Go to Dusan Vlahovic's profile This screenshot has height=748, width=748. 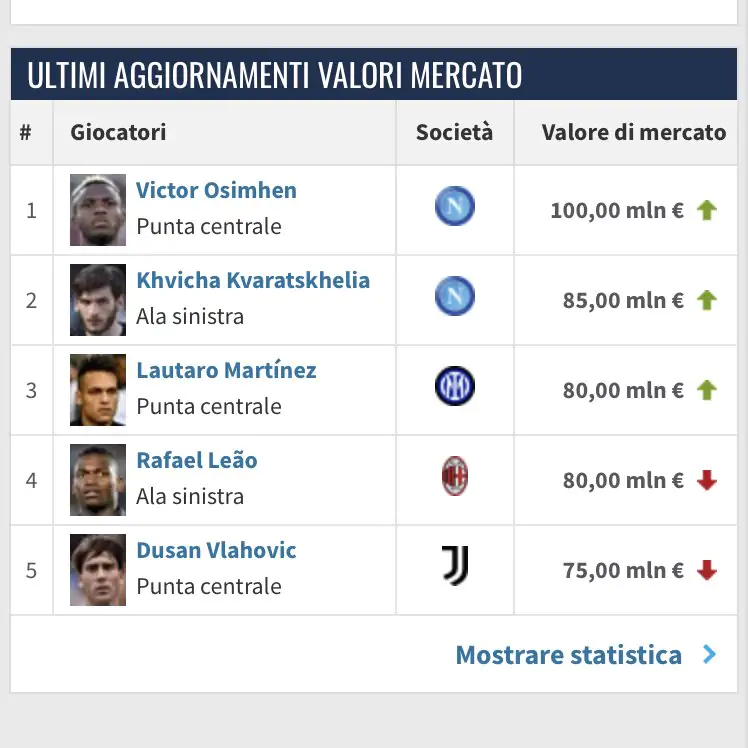tap(216, 550)
